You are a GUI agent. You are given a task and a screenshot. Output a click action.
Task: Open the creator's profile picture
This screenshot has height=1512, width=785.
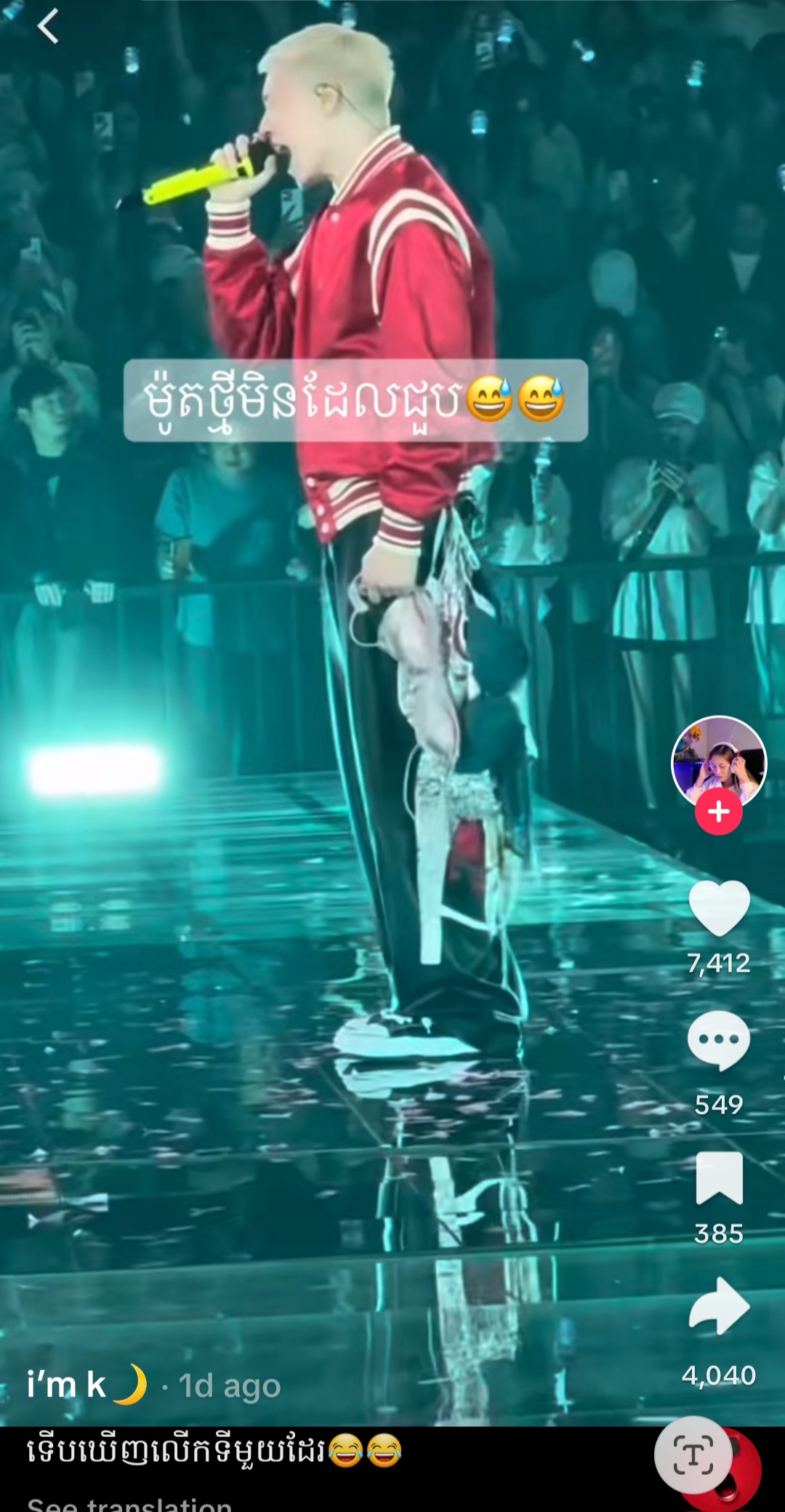click(718, 761)
